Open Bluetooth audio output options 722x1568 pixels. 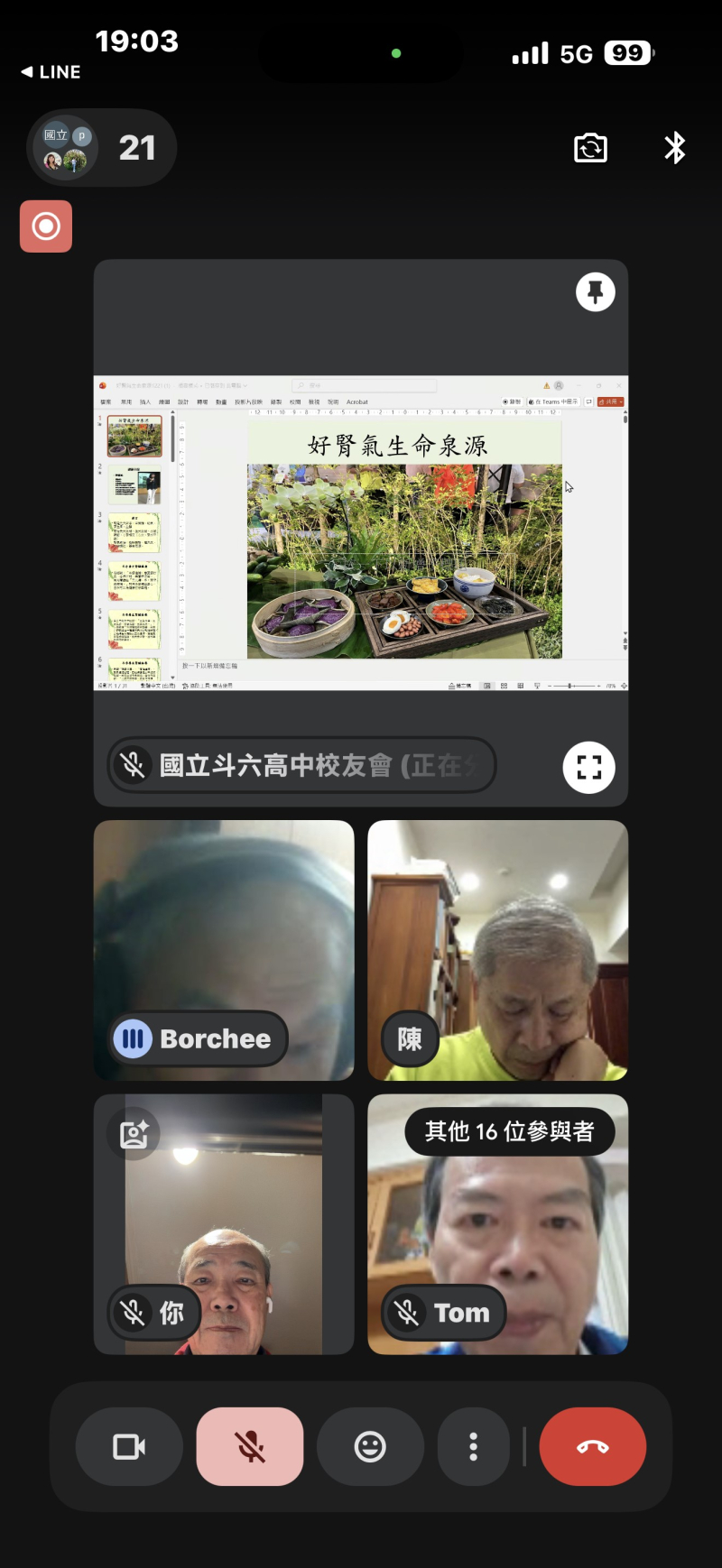674,148
